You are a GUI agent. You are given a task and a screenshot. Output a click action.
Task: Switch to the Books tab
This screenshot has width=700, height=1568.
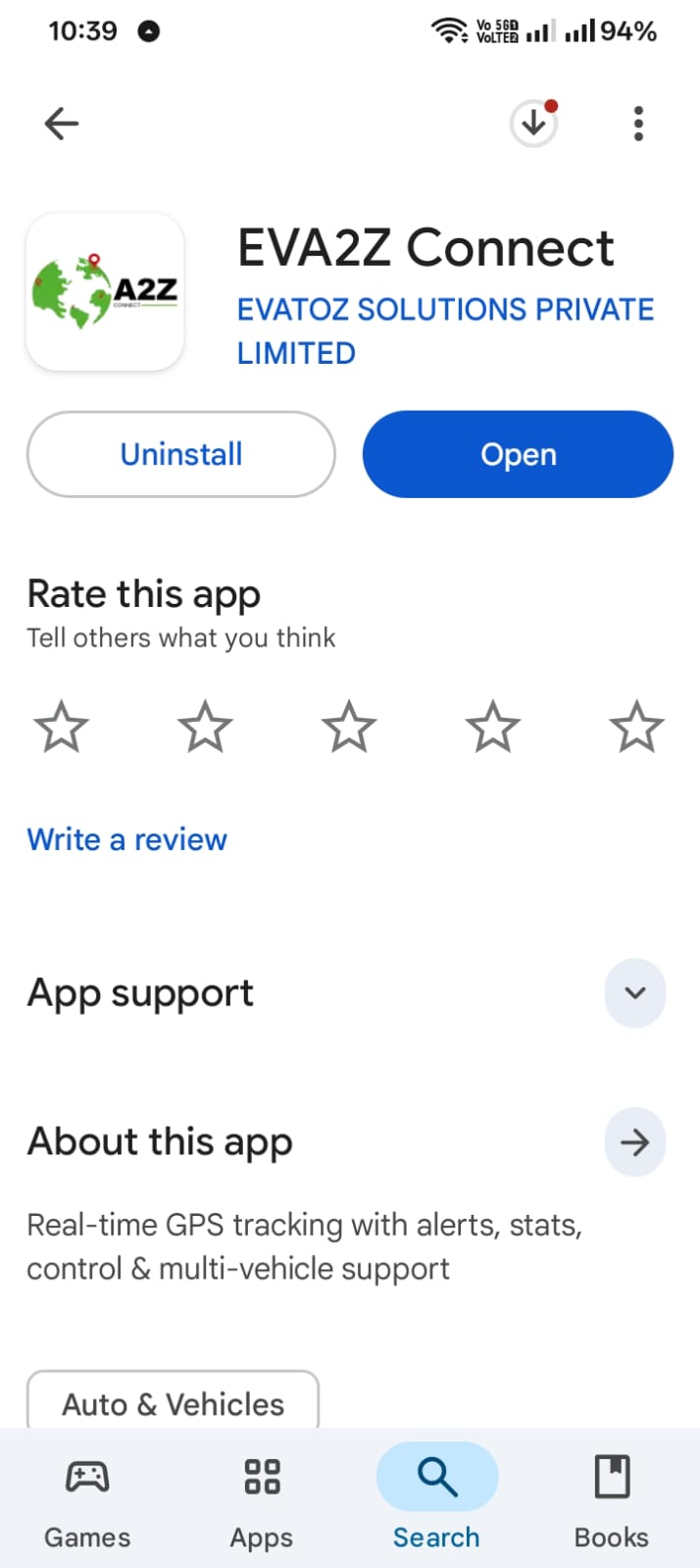point(612,1496)
